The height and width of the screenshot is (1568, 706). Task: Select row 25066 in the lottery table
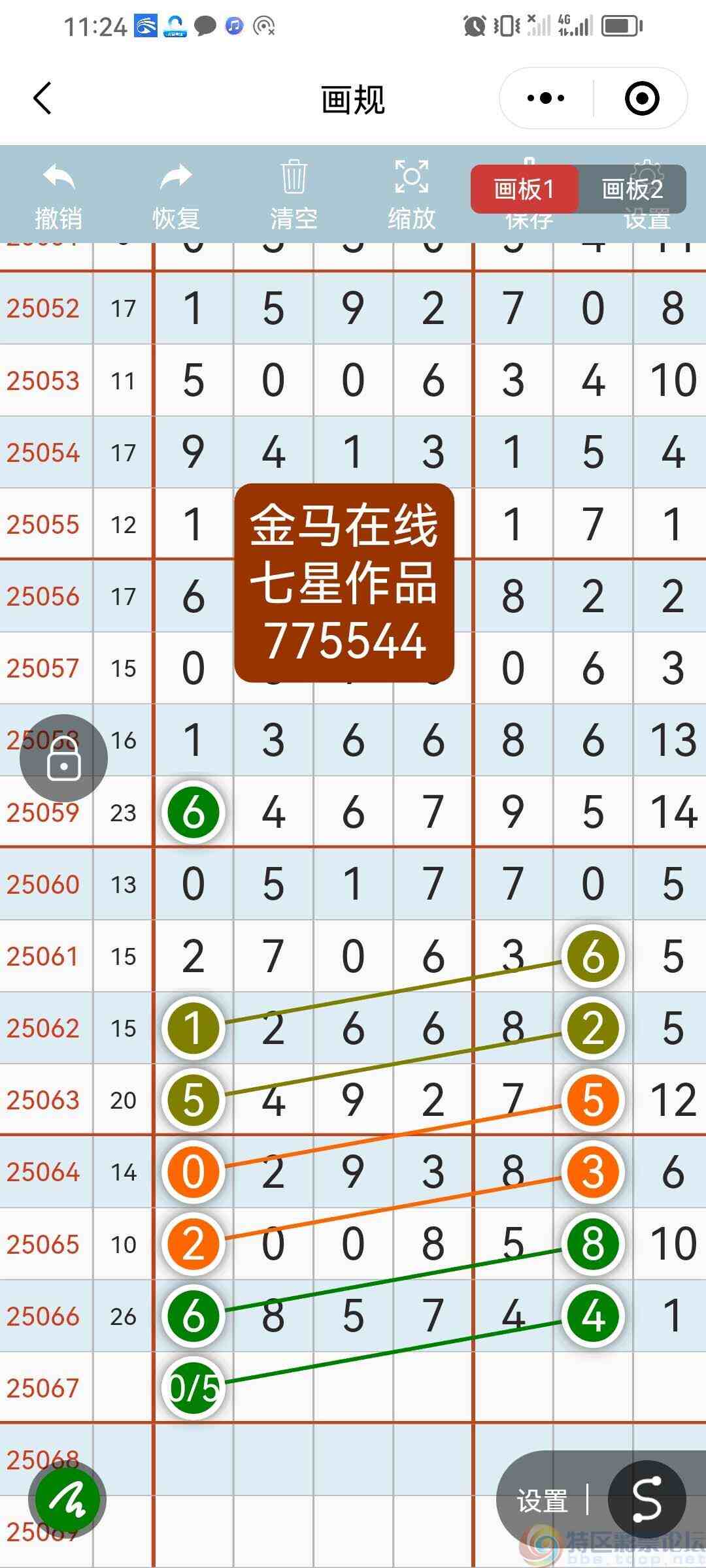coord(43,1316)
